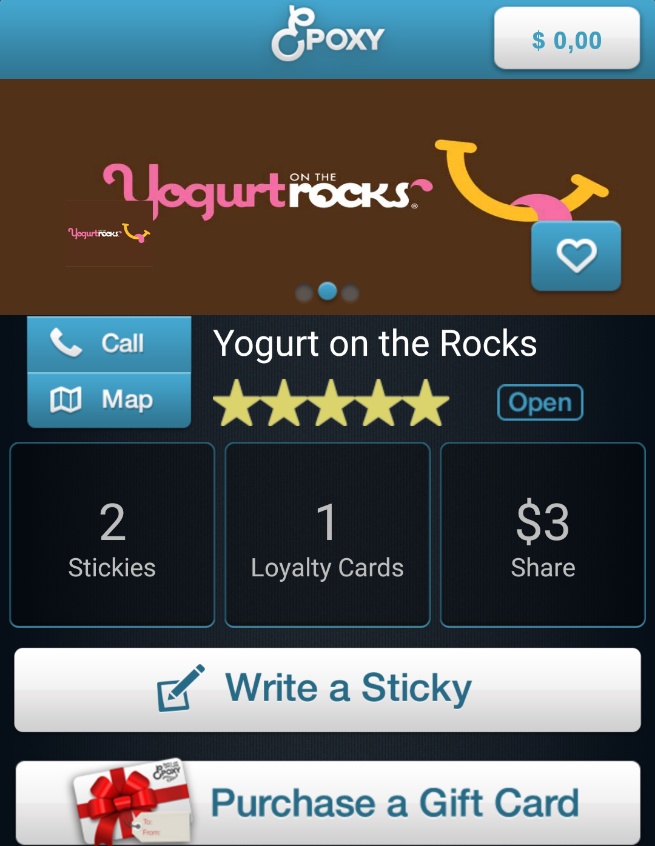Open the Loyalty Cards tile
Screen dimensions: 655x846
(x=327, y=535)
